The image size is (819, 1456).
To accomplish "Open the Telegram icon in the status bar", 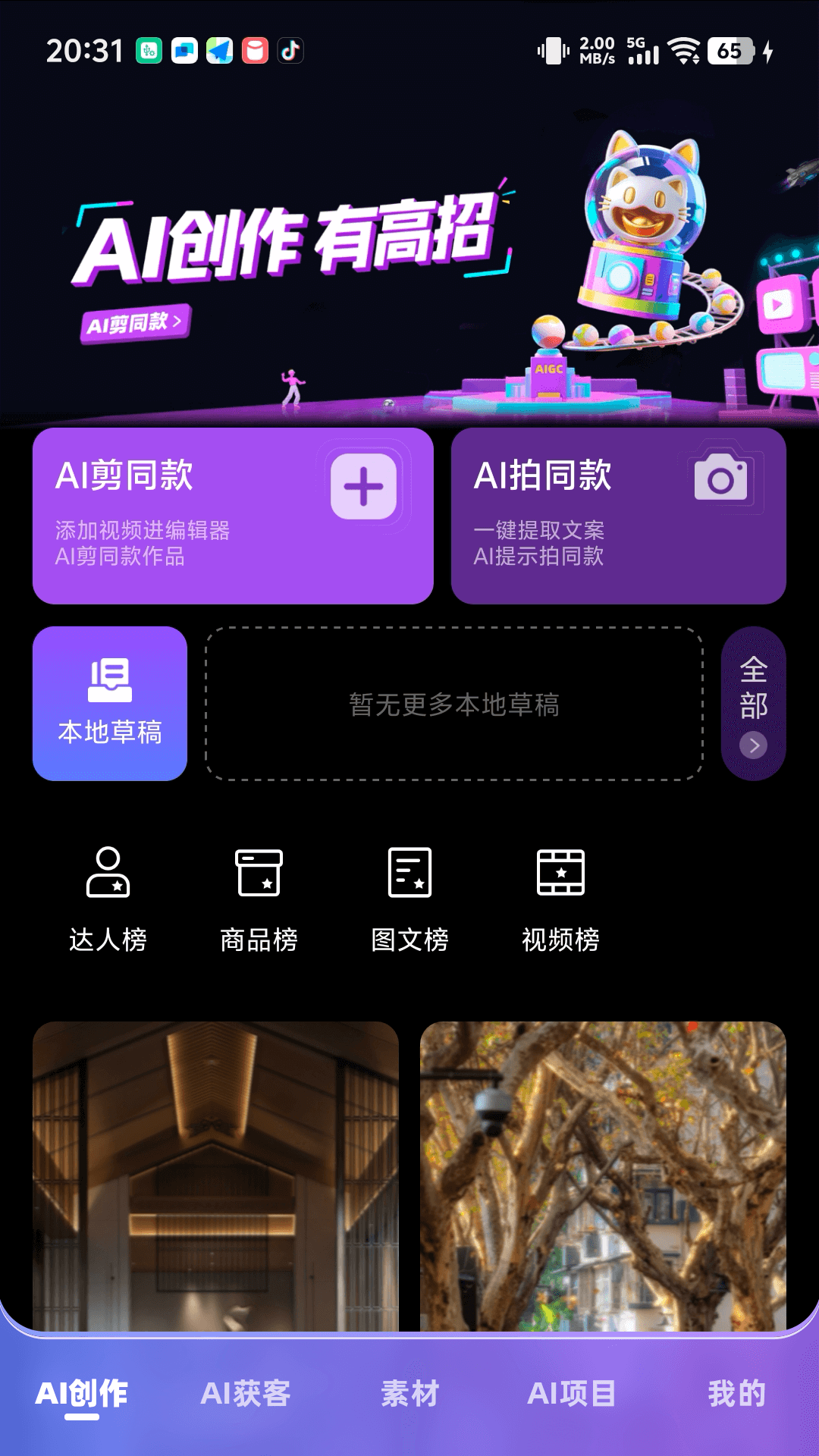I will tap(219, 52).
